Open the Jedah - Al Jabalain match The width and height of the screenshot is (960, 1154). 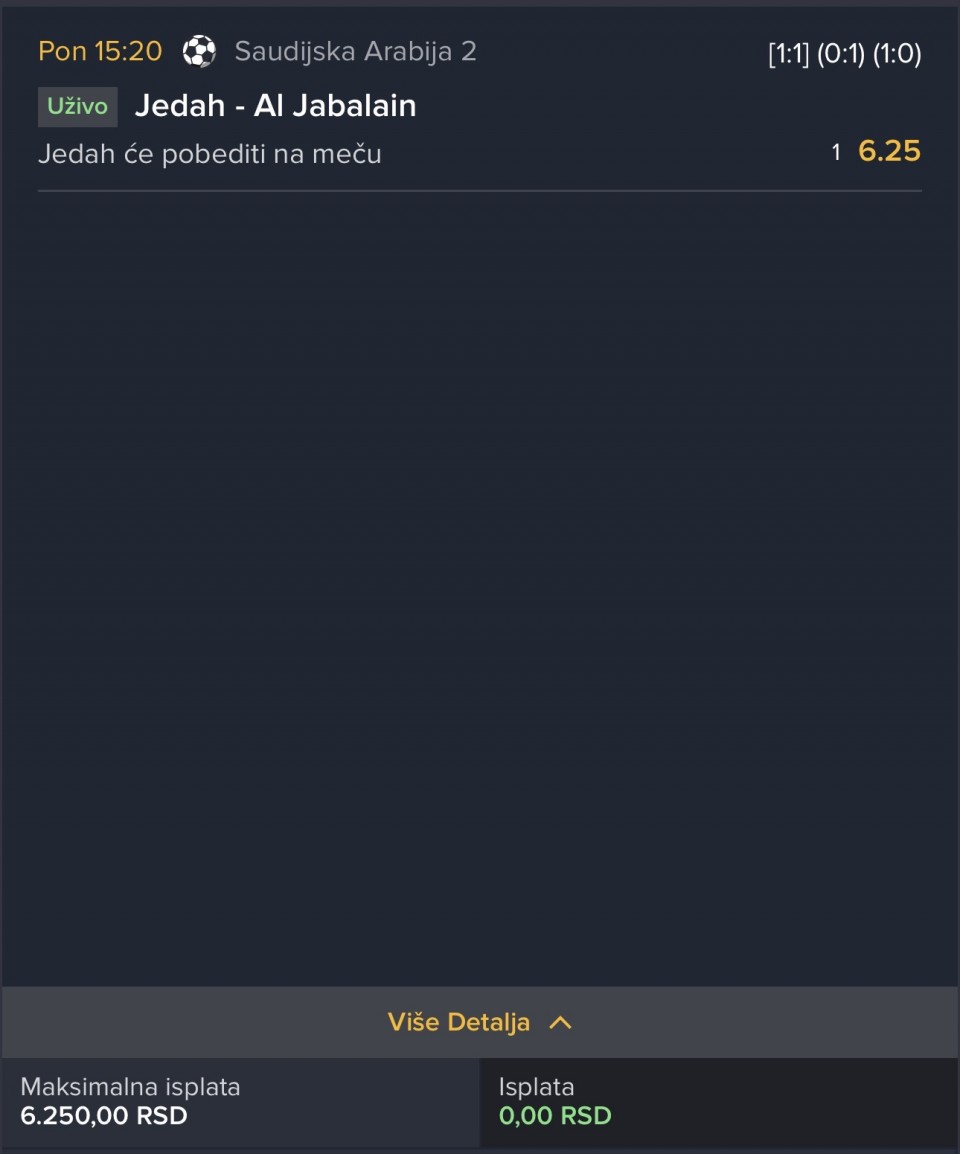point(275,106)
